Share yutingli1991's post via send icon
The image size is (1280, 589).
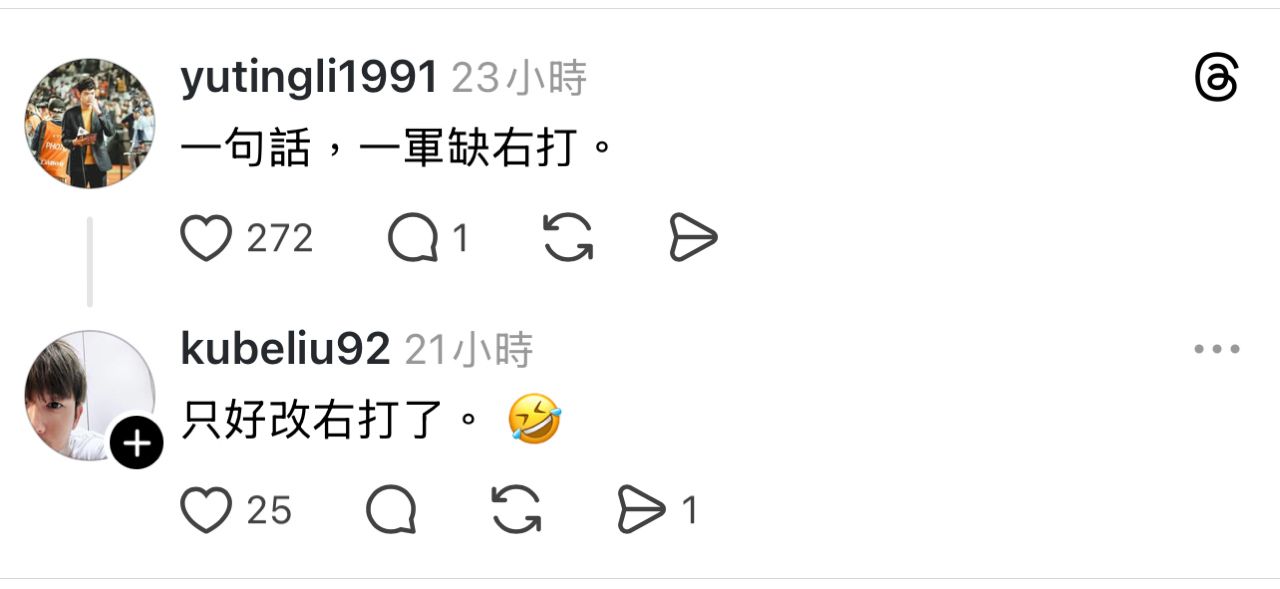(693, 239)
